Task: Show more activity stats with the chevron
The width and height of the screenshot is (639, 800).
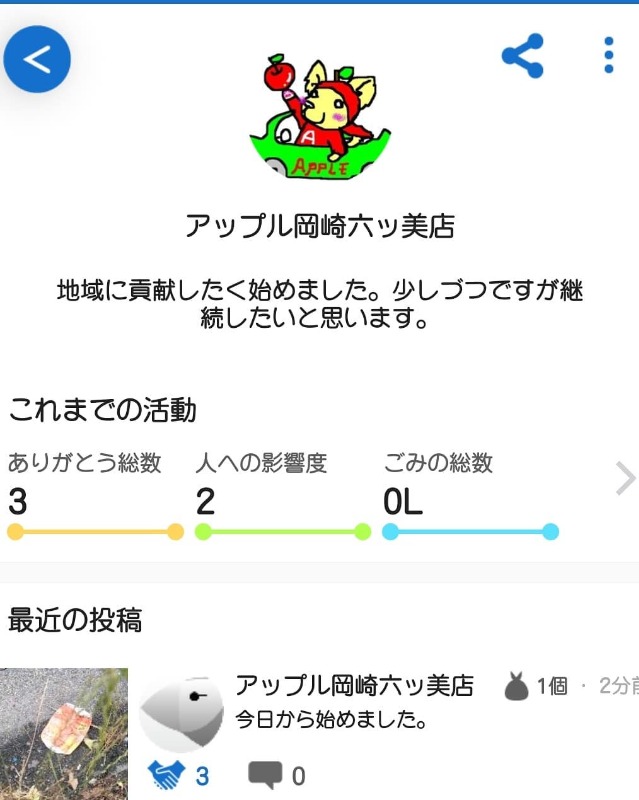Action: pos(625,479)
